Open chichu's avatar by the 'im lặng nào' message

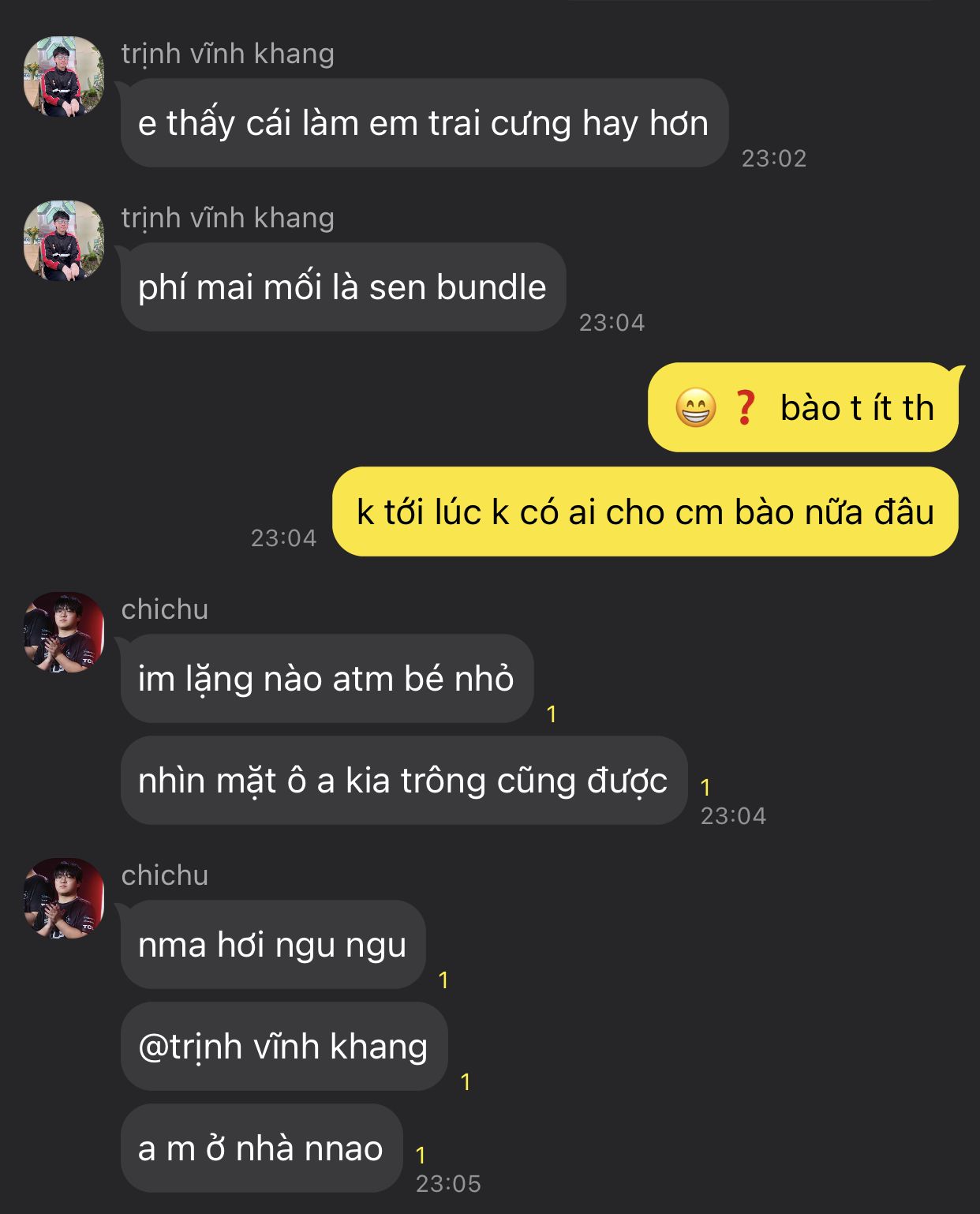(x=64, y=632)
